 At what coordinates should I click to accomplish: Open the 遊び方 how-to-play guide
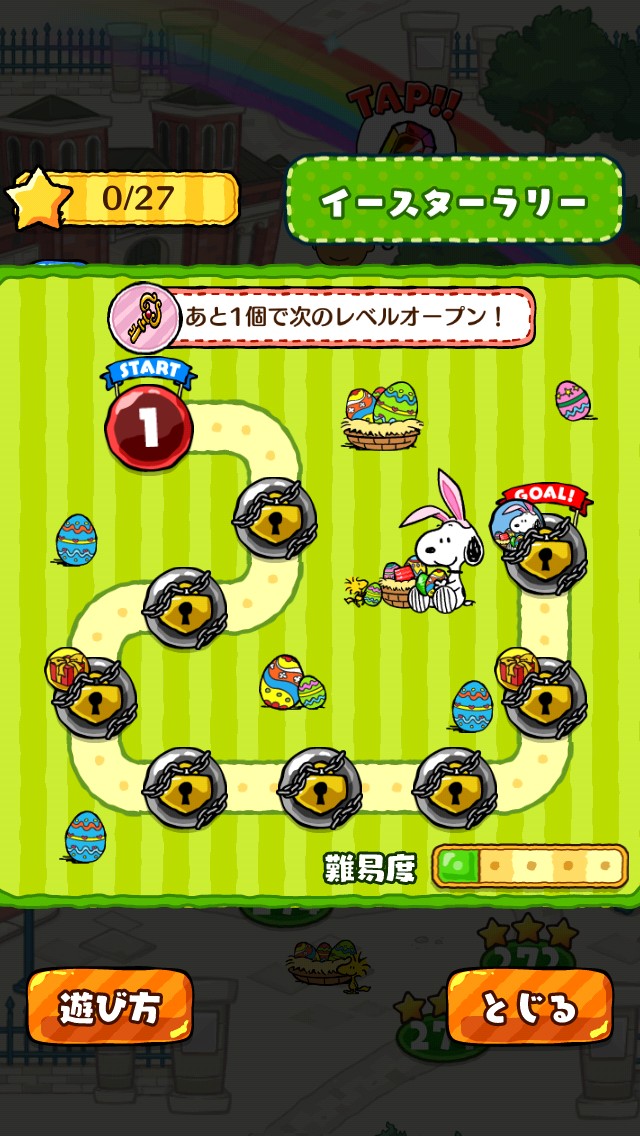pos(109,1006)
